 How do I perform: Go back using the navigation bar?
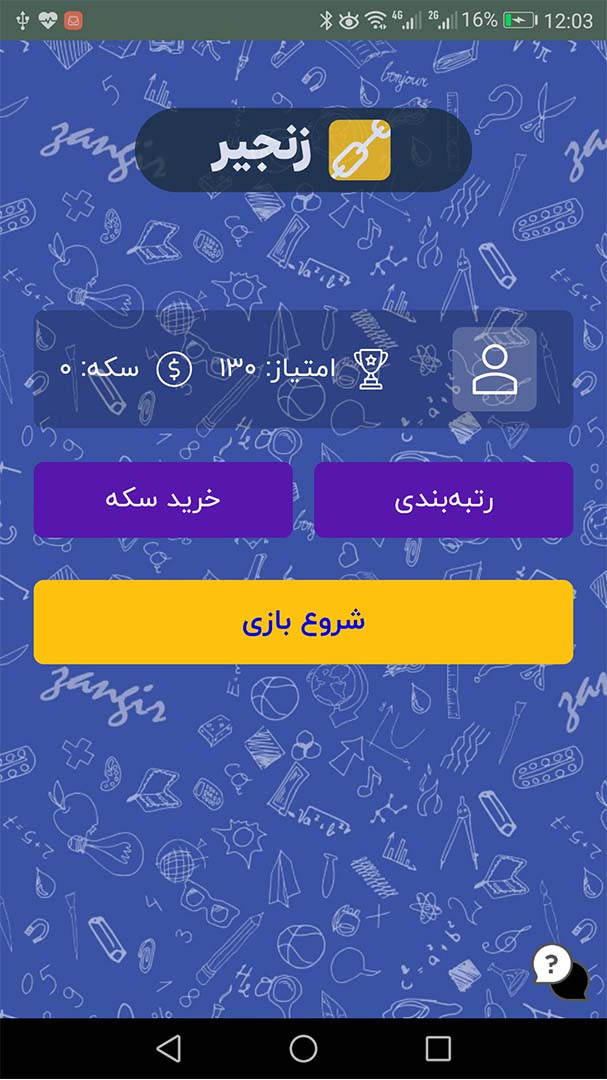pyautogui.click(x=169, y=1048)
